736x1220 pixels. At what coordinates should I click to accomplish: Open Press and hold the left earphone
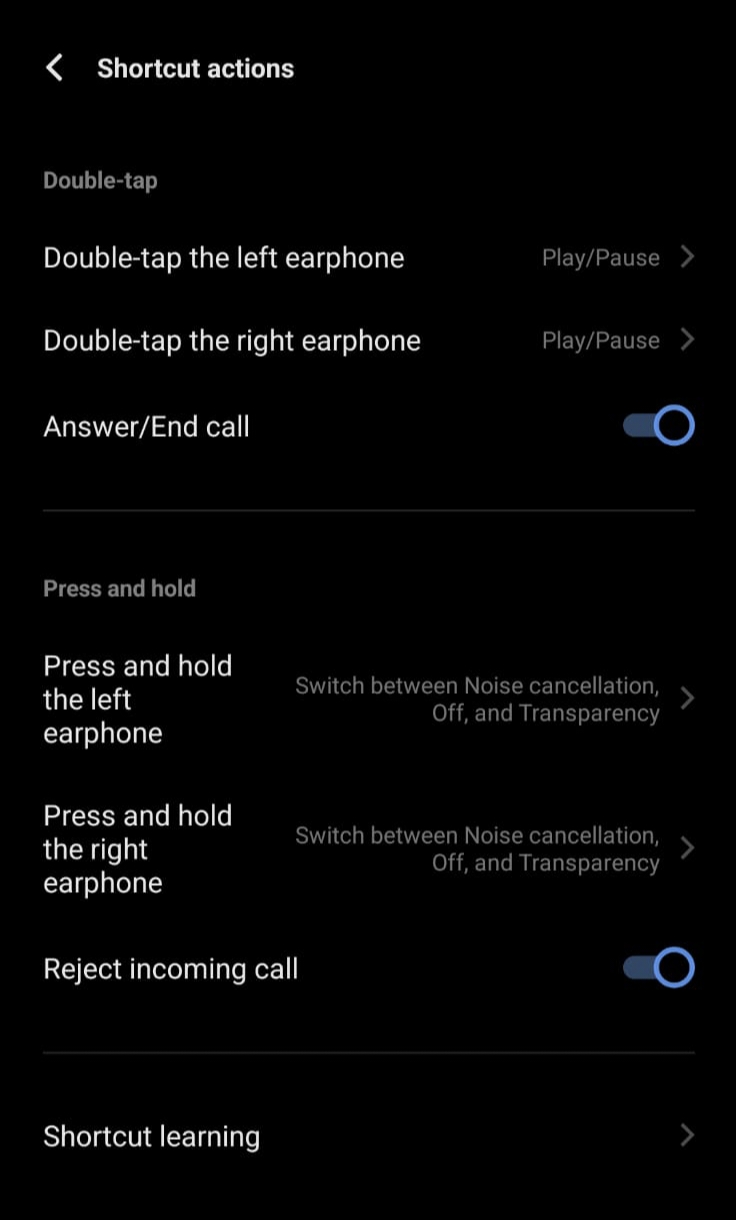368,699
